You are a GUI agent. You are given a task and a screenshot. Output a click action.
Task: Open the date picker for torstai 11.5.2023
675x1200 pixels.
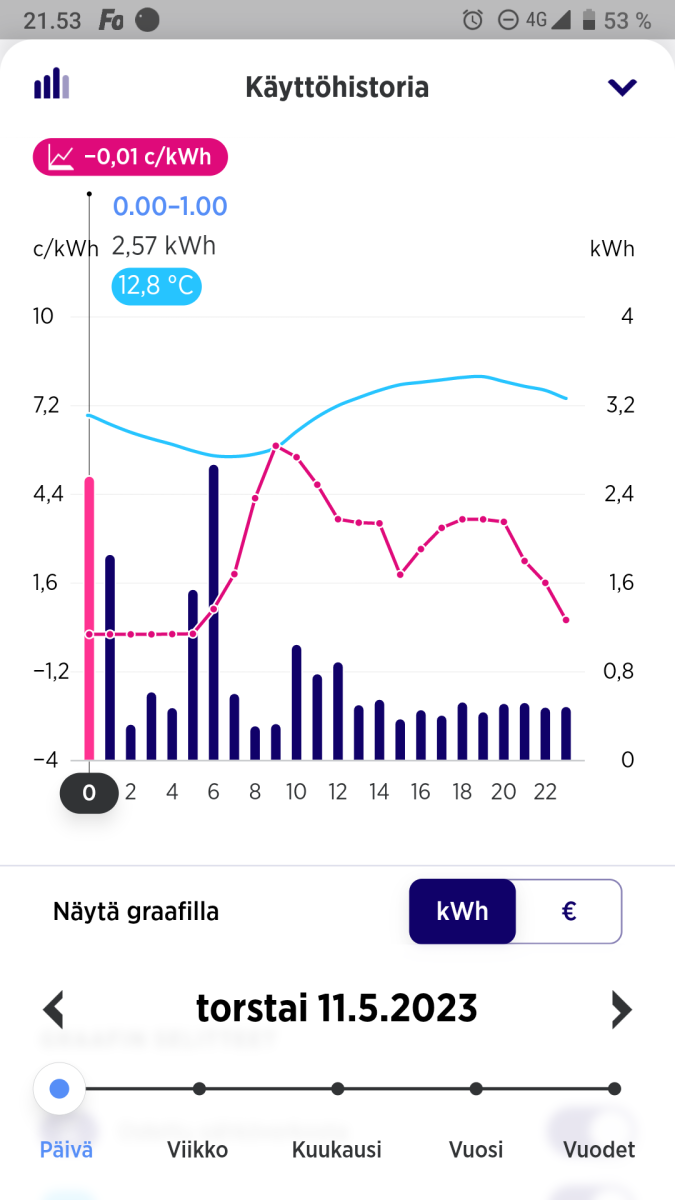pos(337,1008)
